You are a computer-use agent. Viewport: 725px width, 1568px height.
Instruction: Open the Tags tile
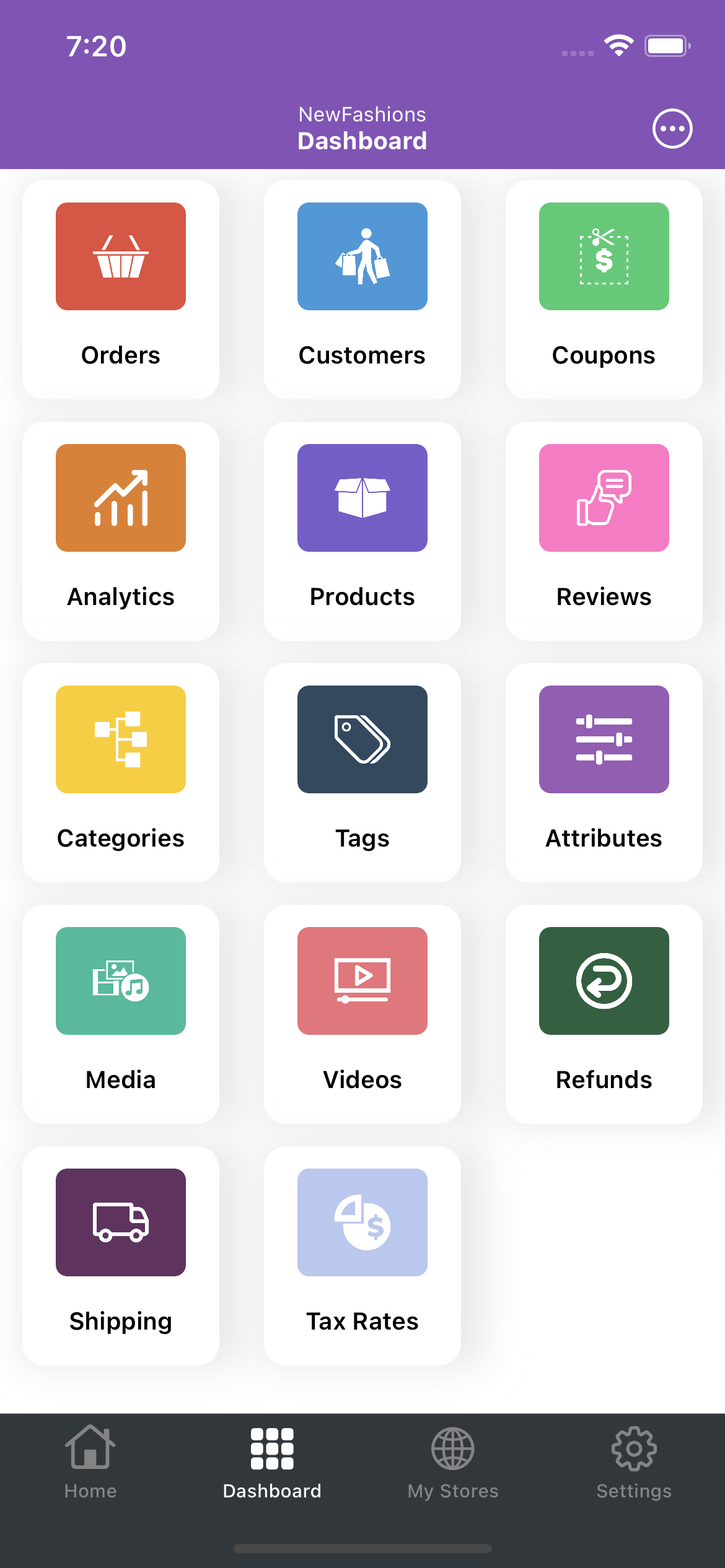(362, 773)
